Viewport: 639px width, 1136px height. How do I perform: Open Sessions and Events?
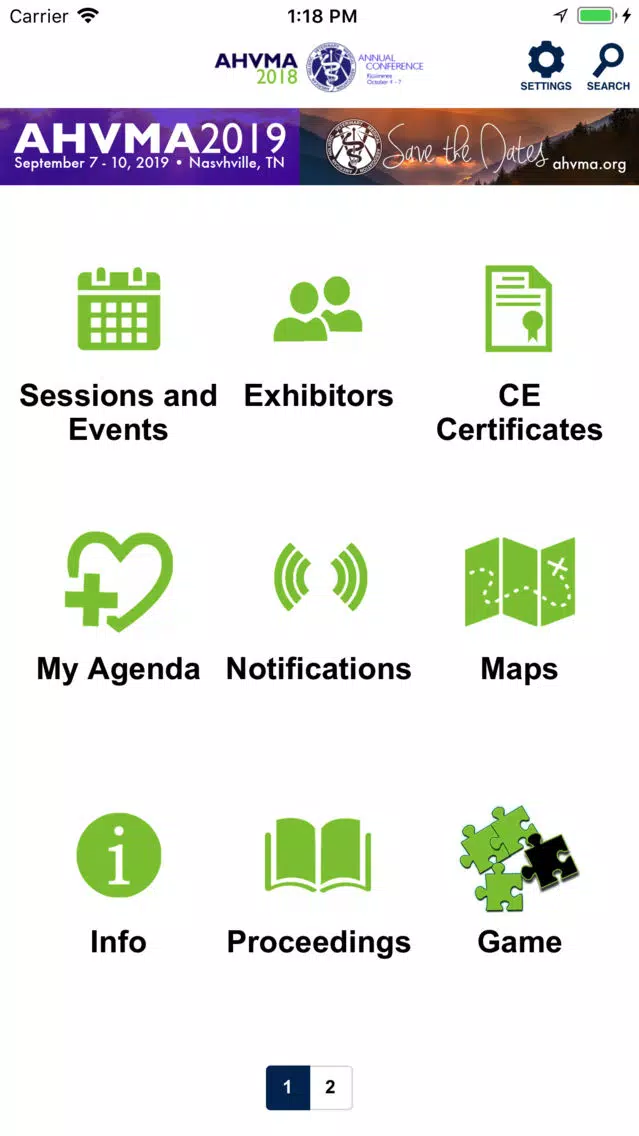[118, 354]
